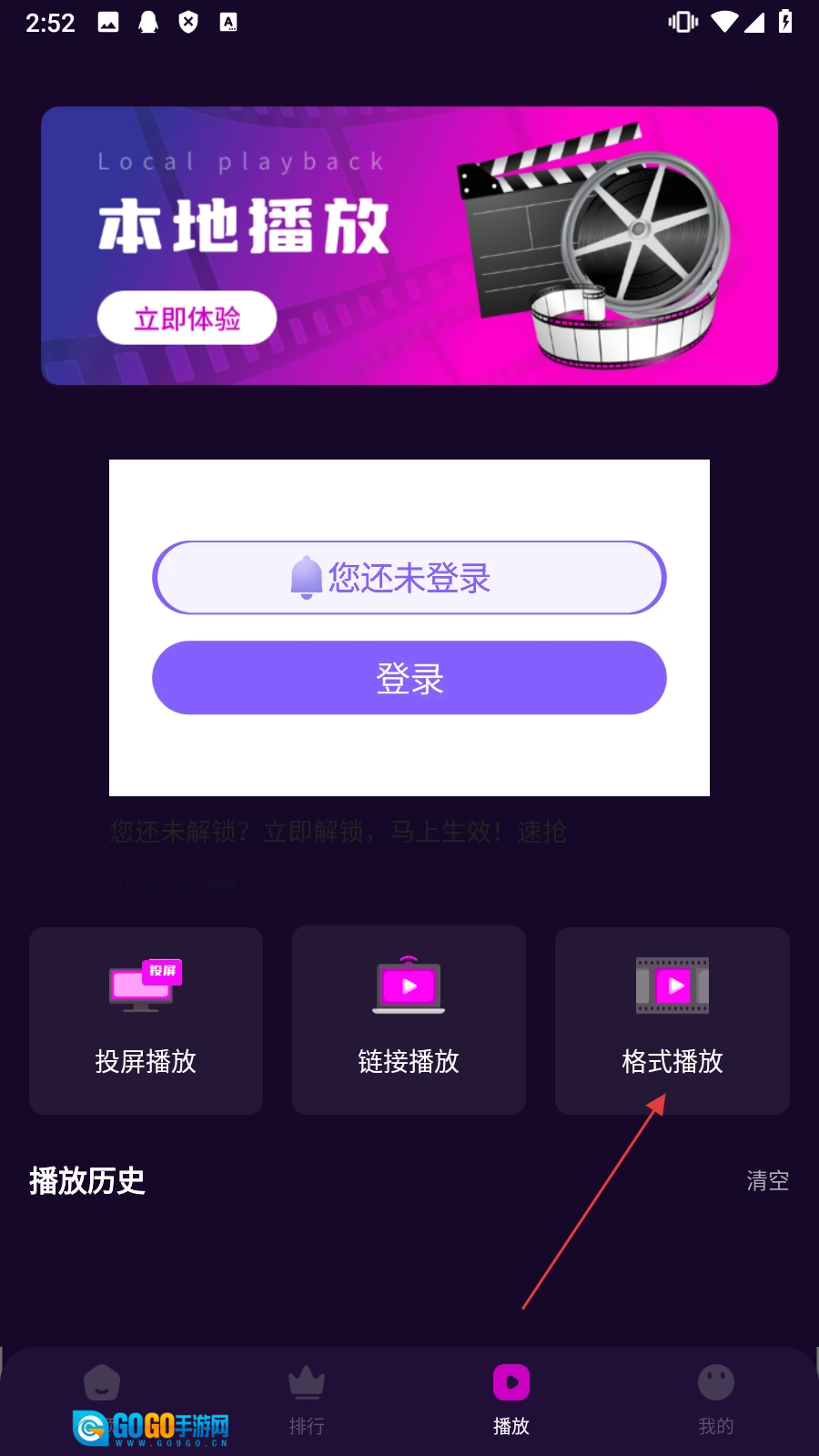Tap the purple 登录 button

[x=409, y=678]
